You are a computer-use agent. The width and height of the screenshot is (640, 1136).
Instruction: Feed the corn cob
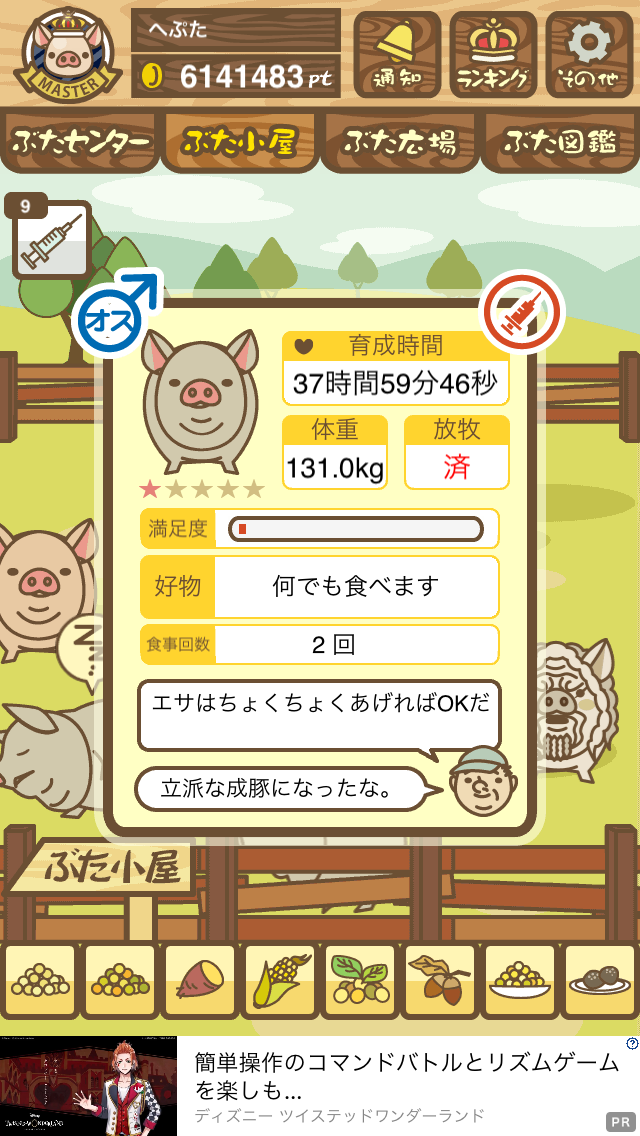coord(280,982)
